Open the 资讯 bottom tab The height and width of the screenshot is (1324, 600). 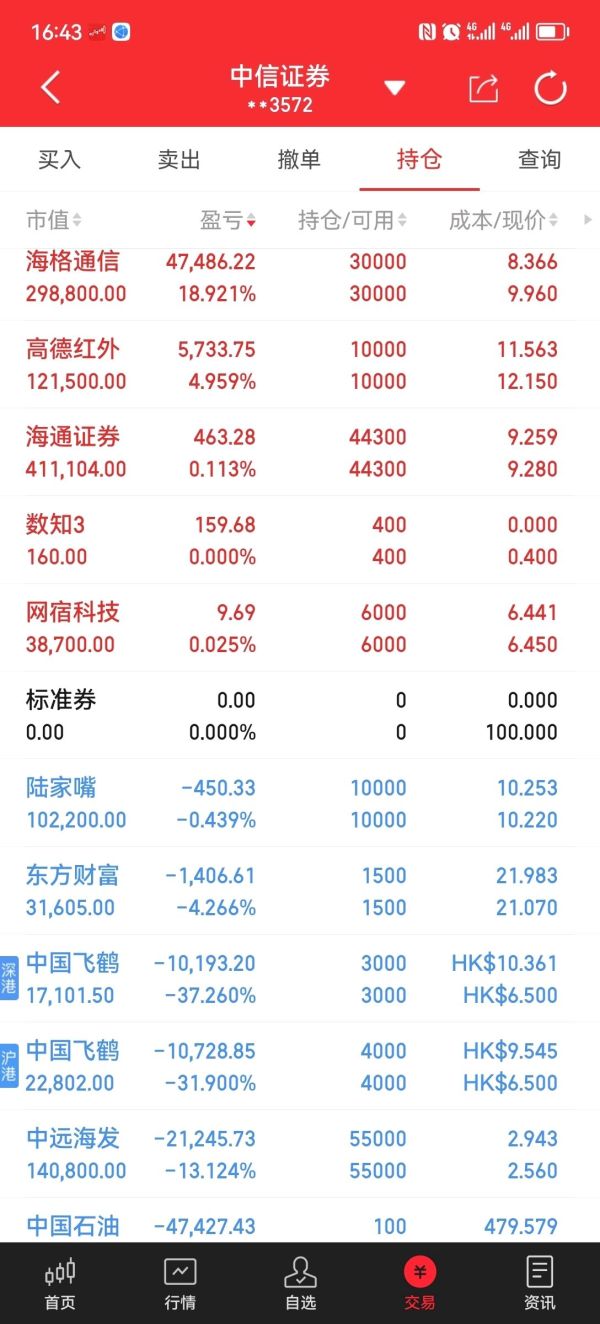coord(540,1283)
